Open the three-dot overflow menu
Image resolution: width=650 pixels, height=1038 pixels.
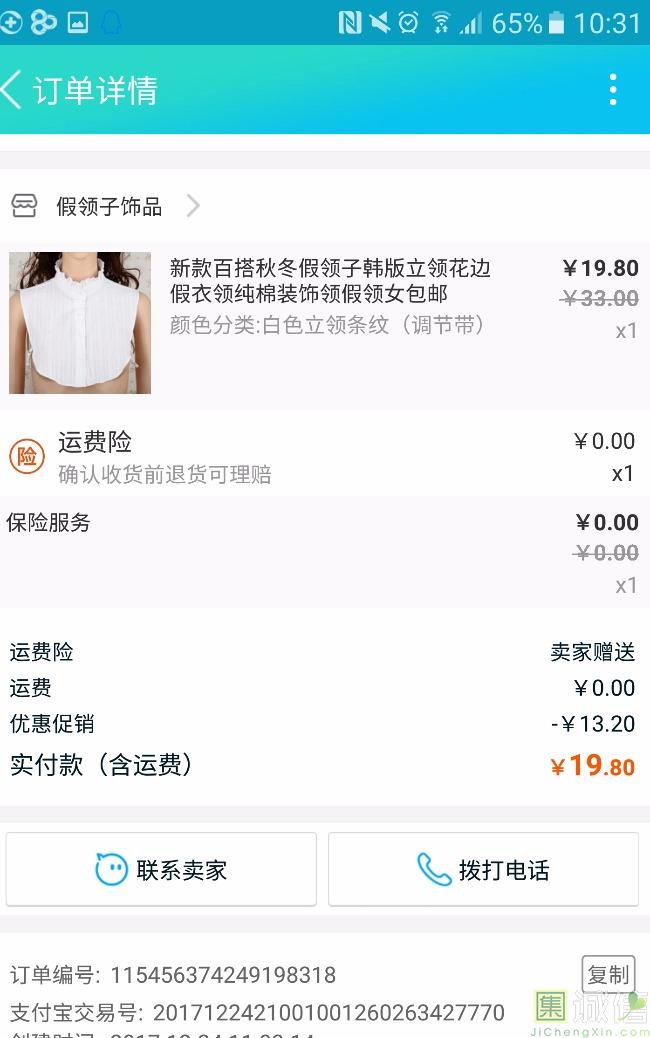pyautogui.click(x=612, y=90)
